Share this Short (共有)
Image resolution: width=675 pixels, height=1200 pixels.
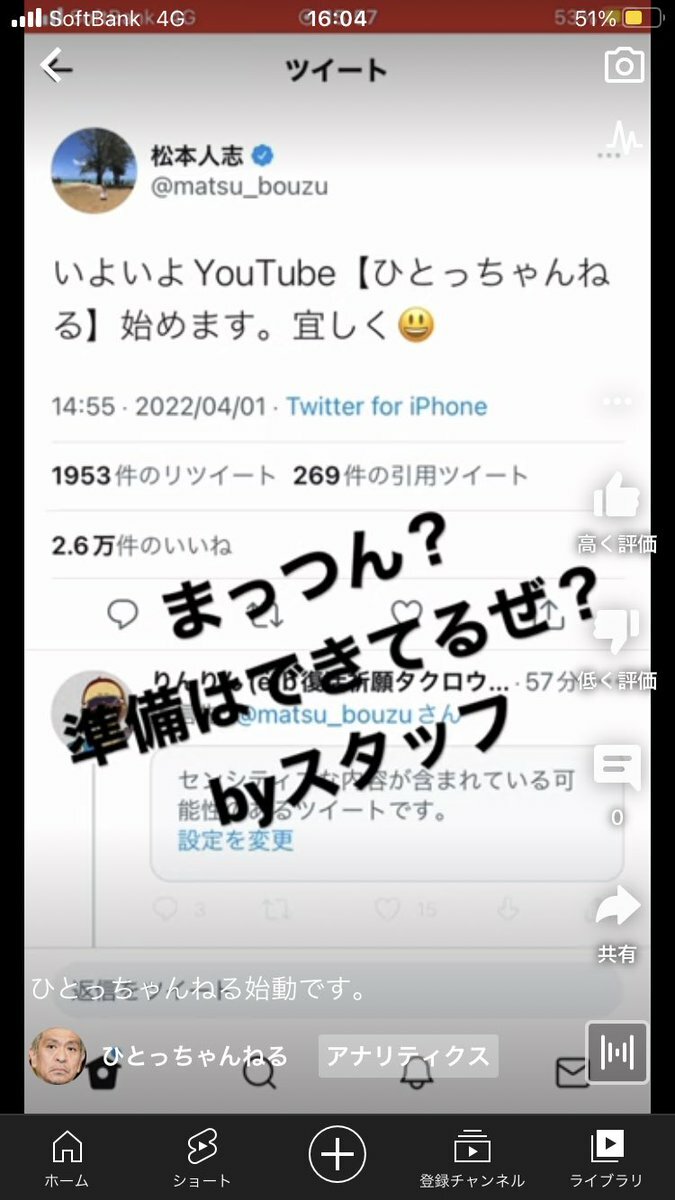(x=617, y=907)
